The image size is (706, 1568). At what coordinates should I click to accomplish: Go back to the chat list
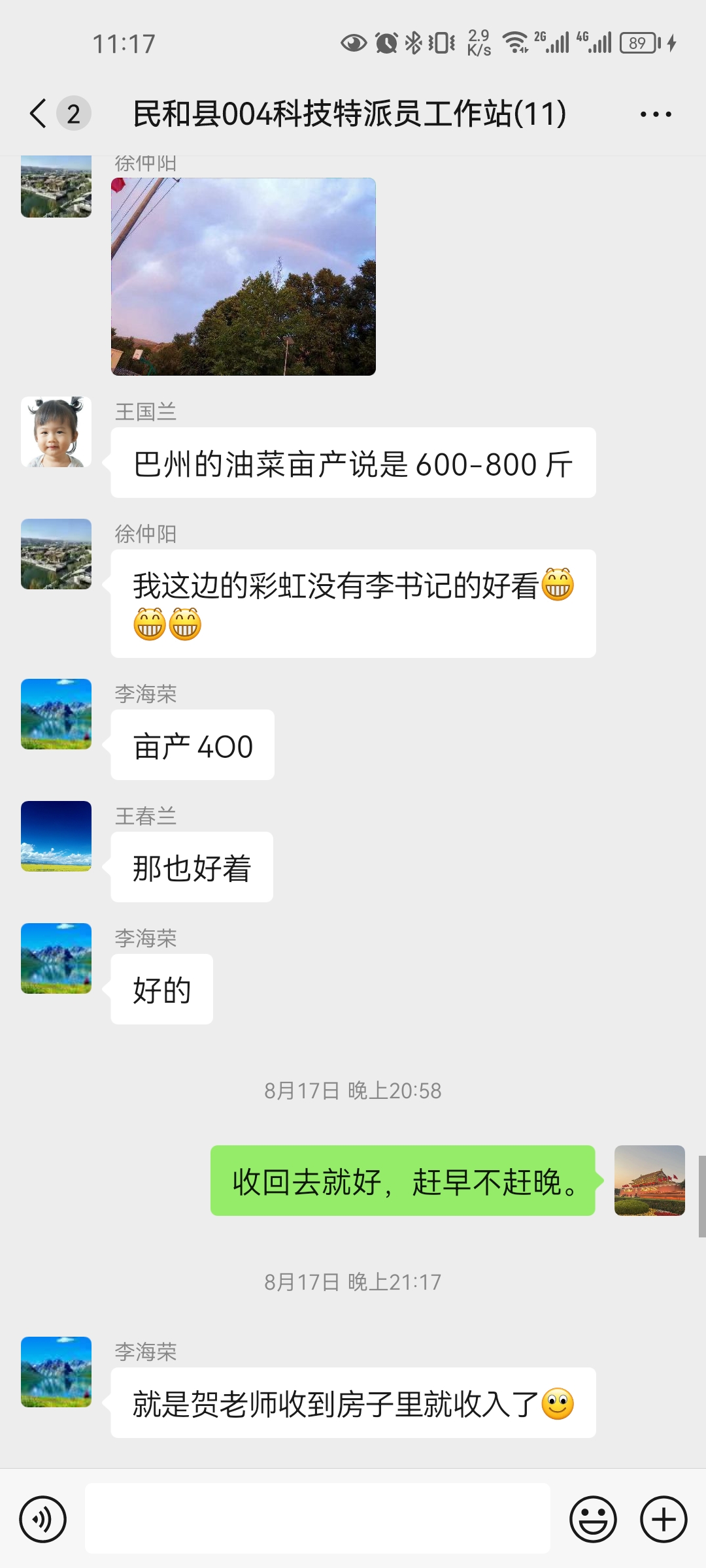(39, 114)
